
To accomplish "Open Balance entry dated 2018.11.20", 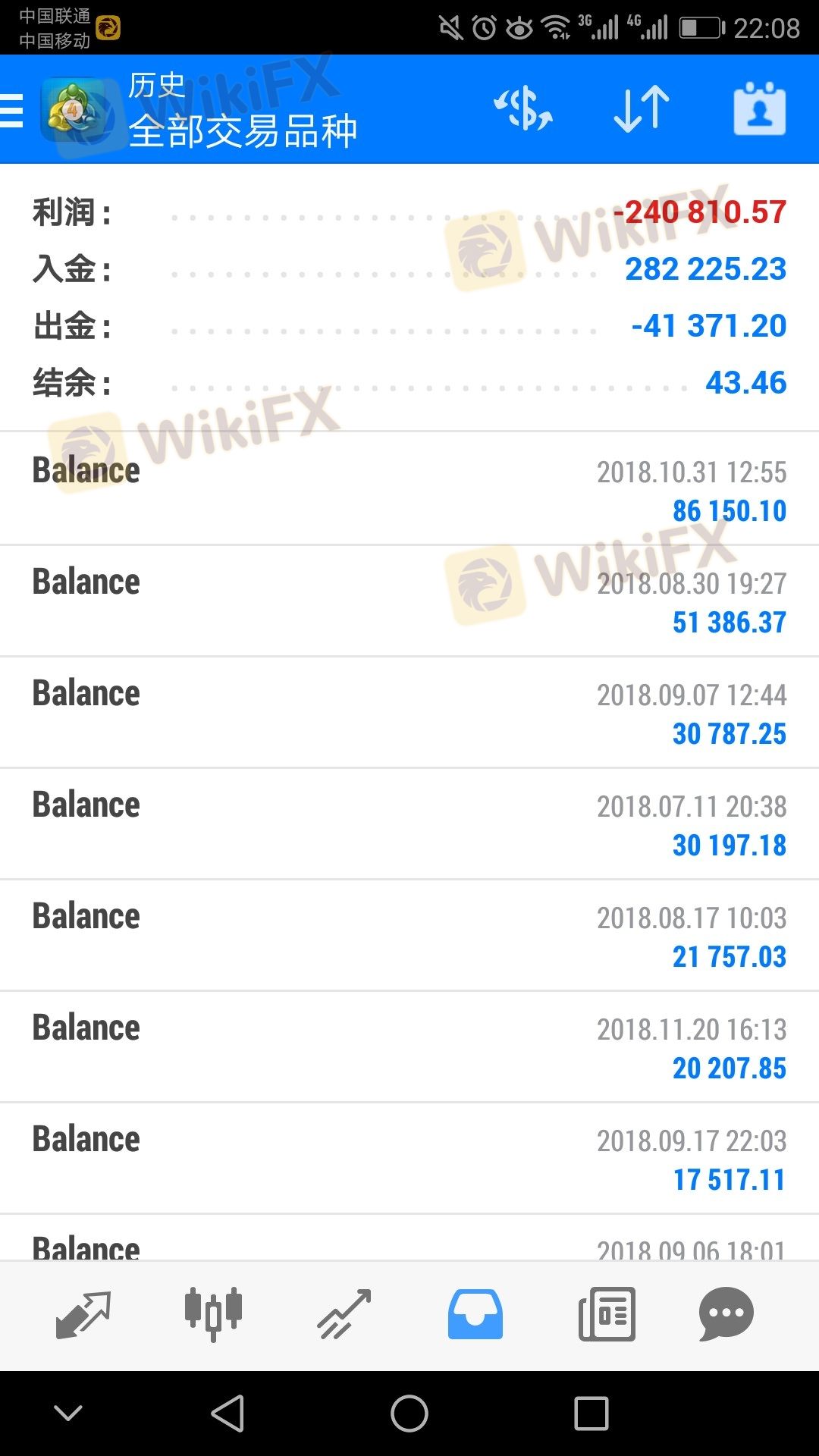I will [409, 1046].
